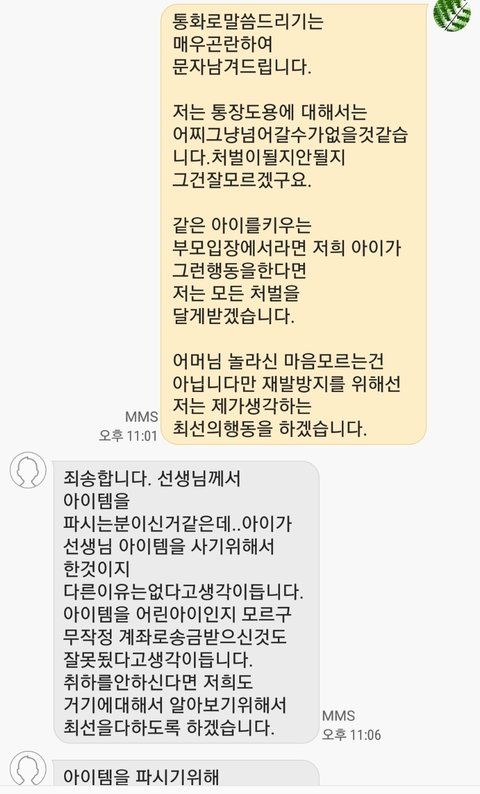Tap contact avatar next to 아이템을 파시기위해 message

tap(28, 769)
